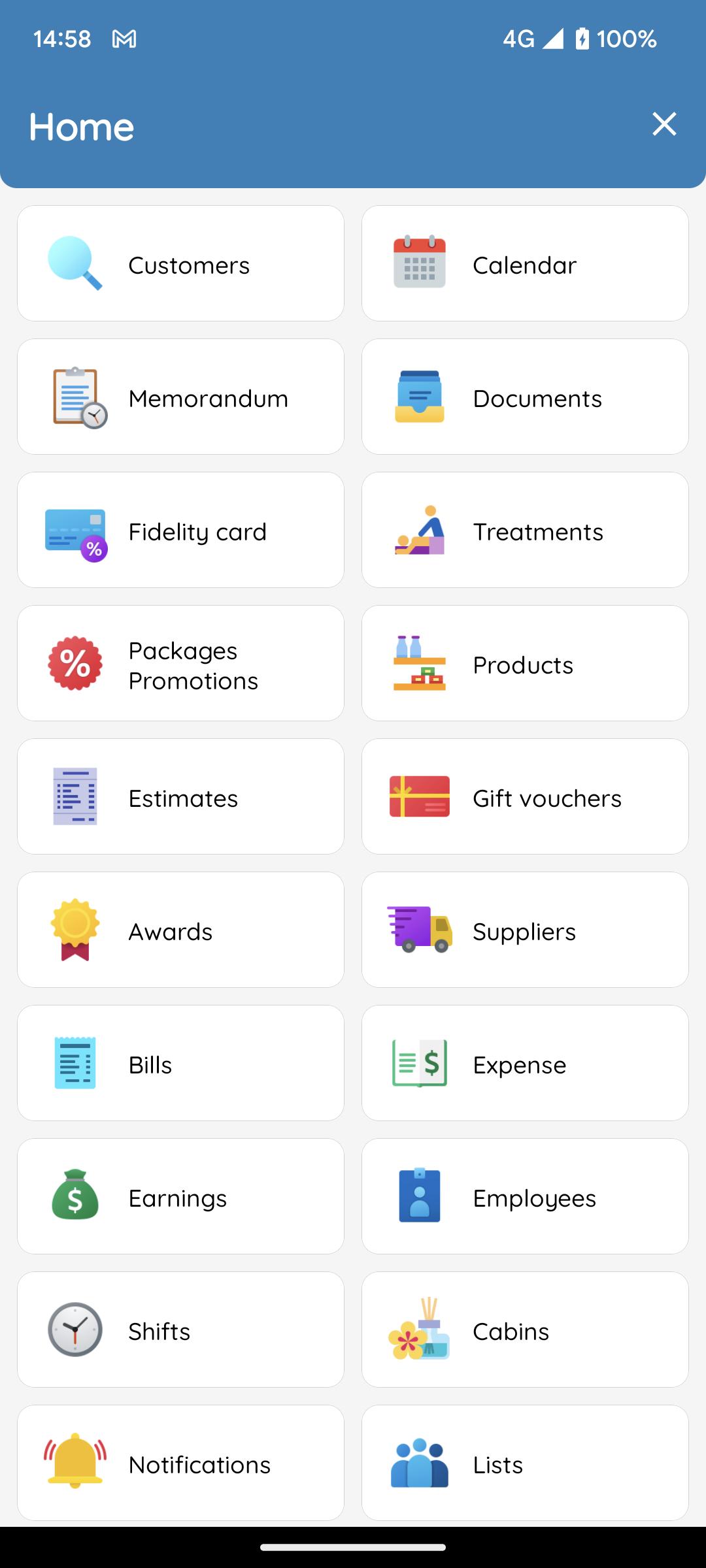Open the Calendar
The image size is (706, 1568).
pyautogui.click(x=525, y=263)
